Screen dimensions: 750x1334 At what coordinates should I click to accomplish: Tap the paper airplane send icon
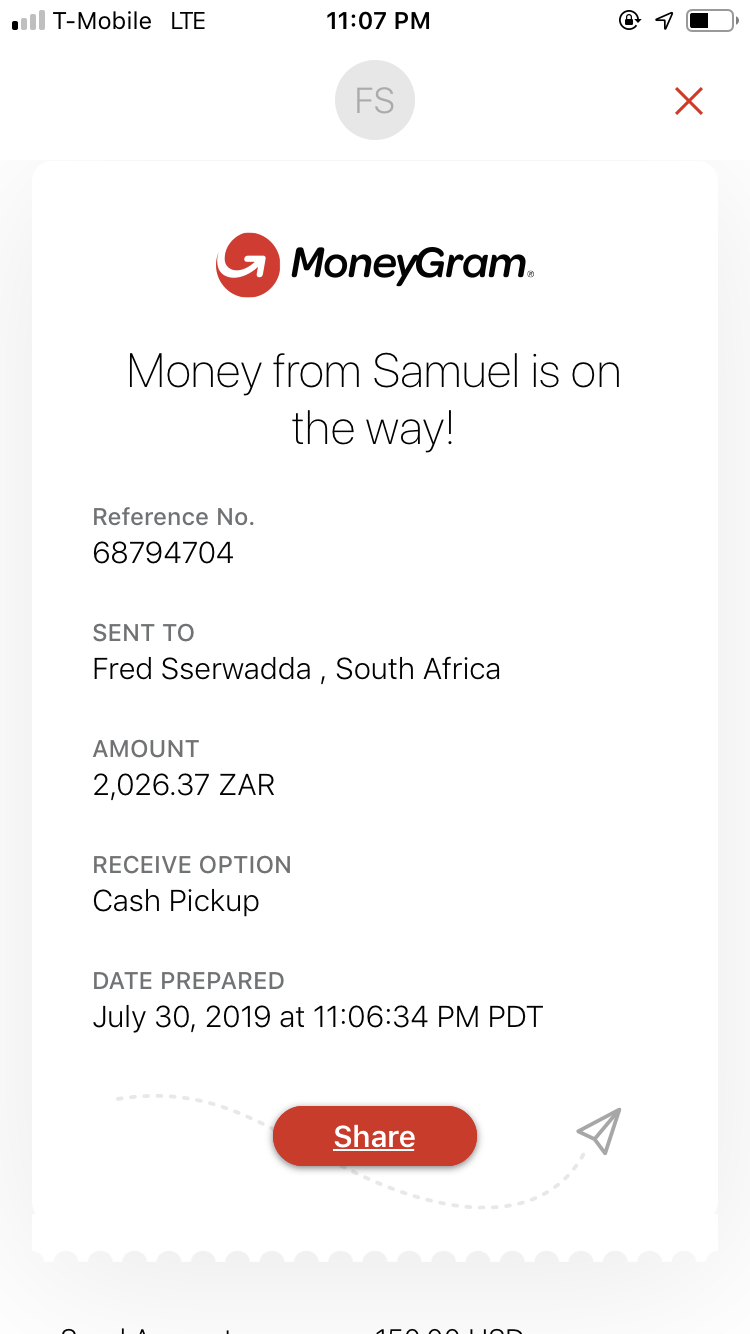[598, 1131]
